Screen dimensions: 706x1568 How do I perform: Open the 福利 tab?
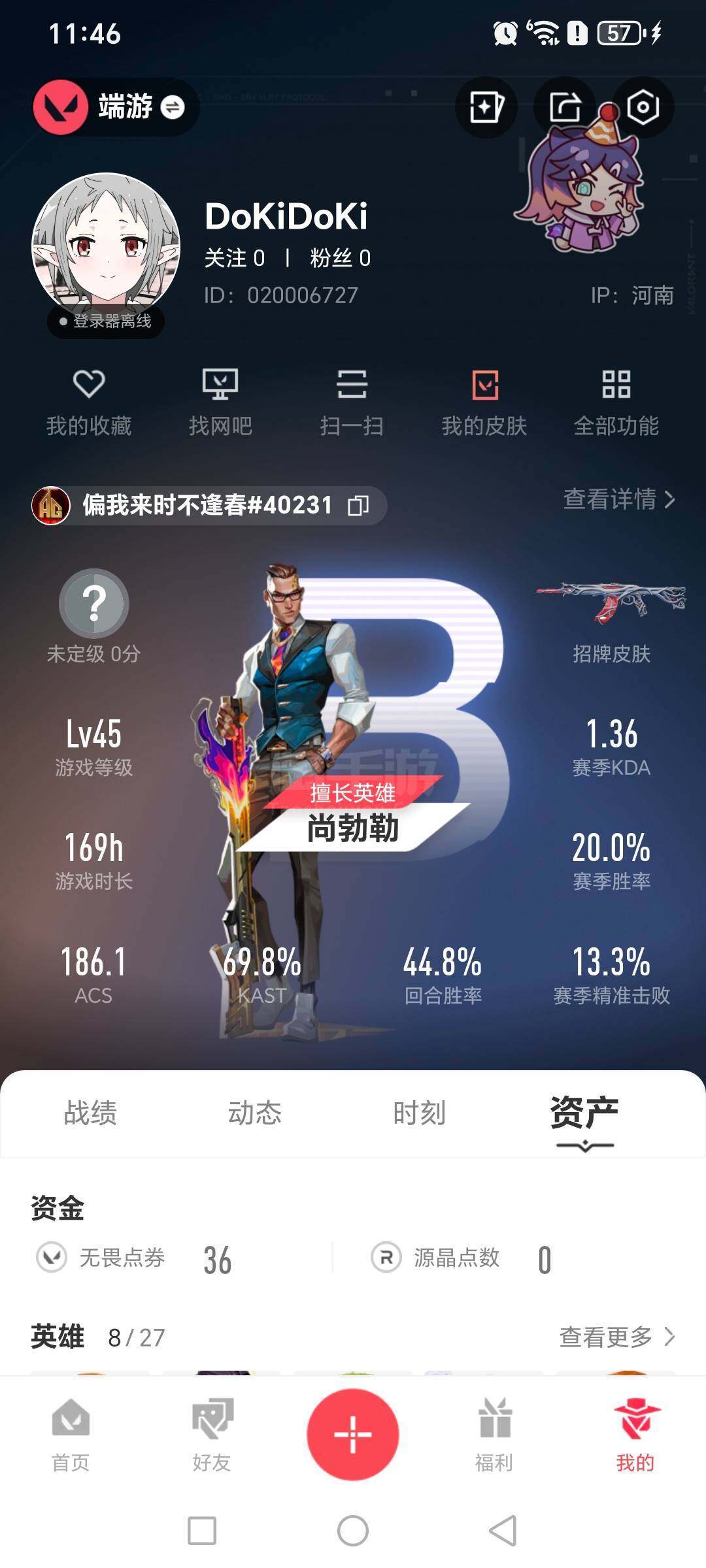pyautogui.click(x=494, y=1435)
